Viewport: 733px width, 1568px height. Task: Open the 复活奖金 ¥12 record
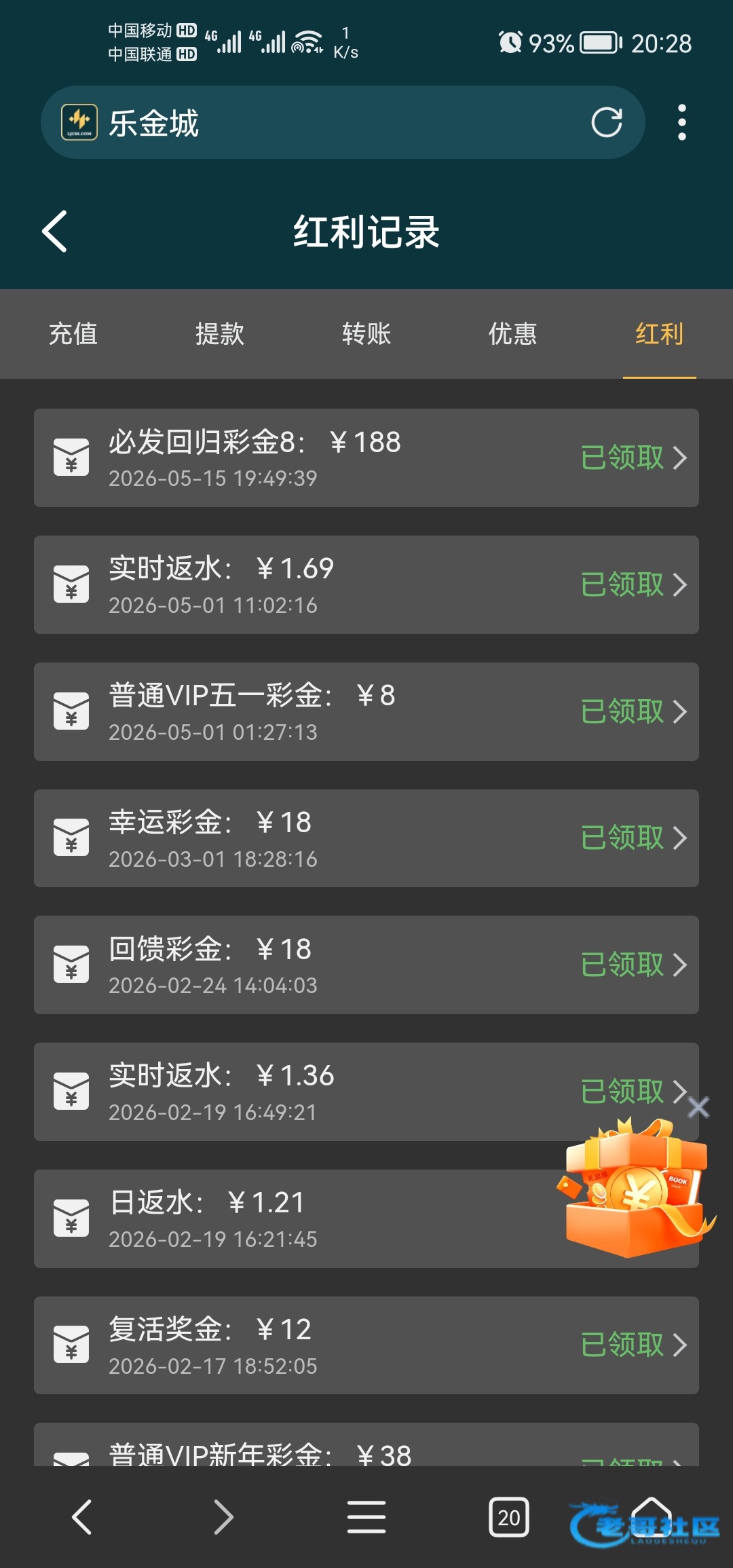366,1345
